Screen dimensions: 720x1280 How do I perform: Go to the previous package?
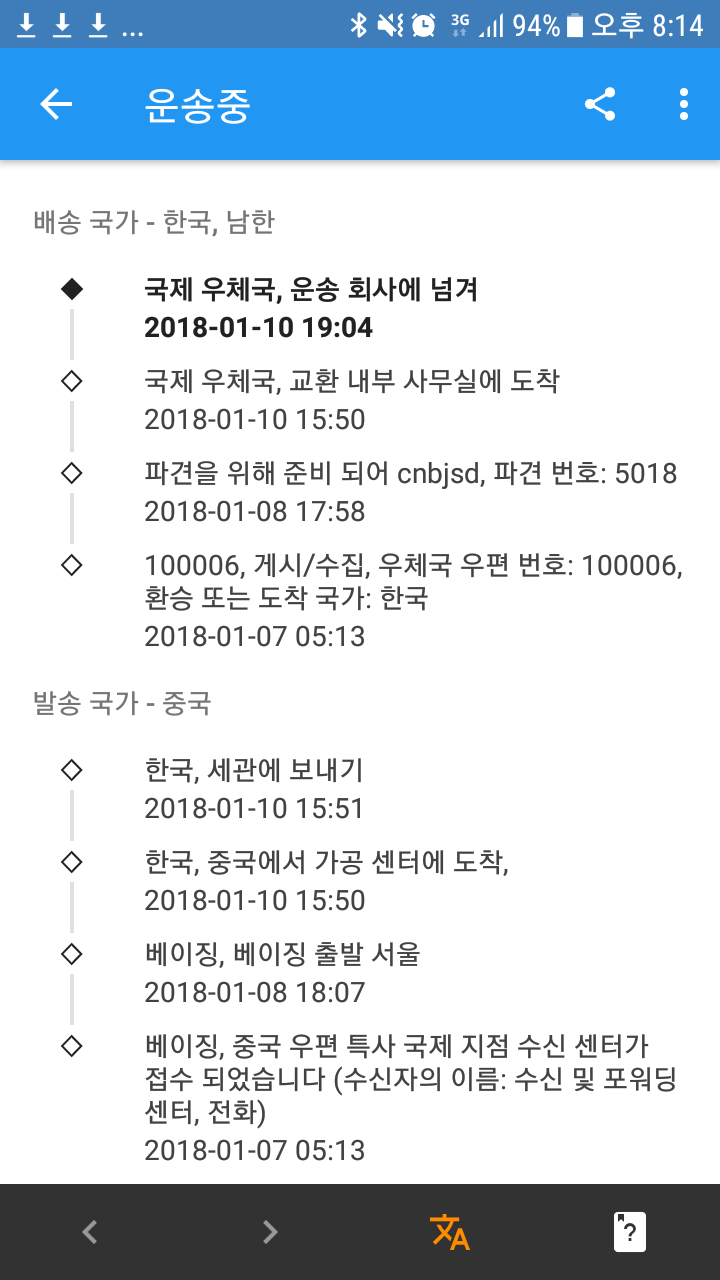tap(90, 1232)
